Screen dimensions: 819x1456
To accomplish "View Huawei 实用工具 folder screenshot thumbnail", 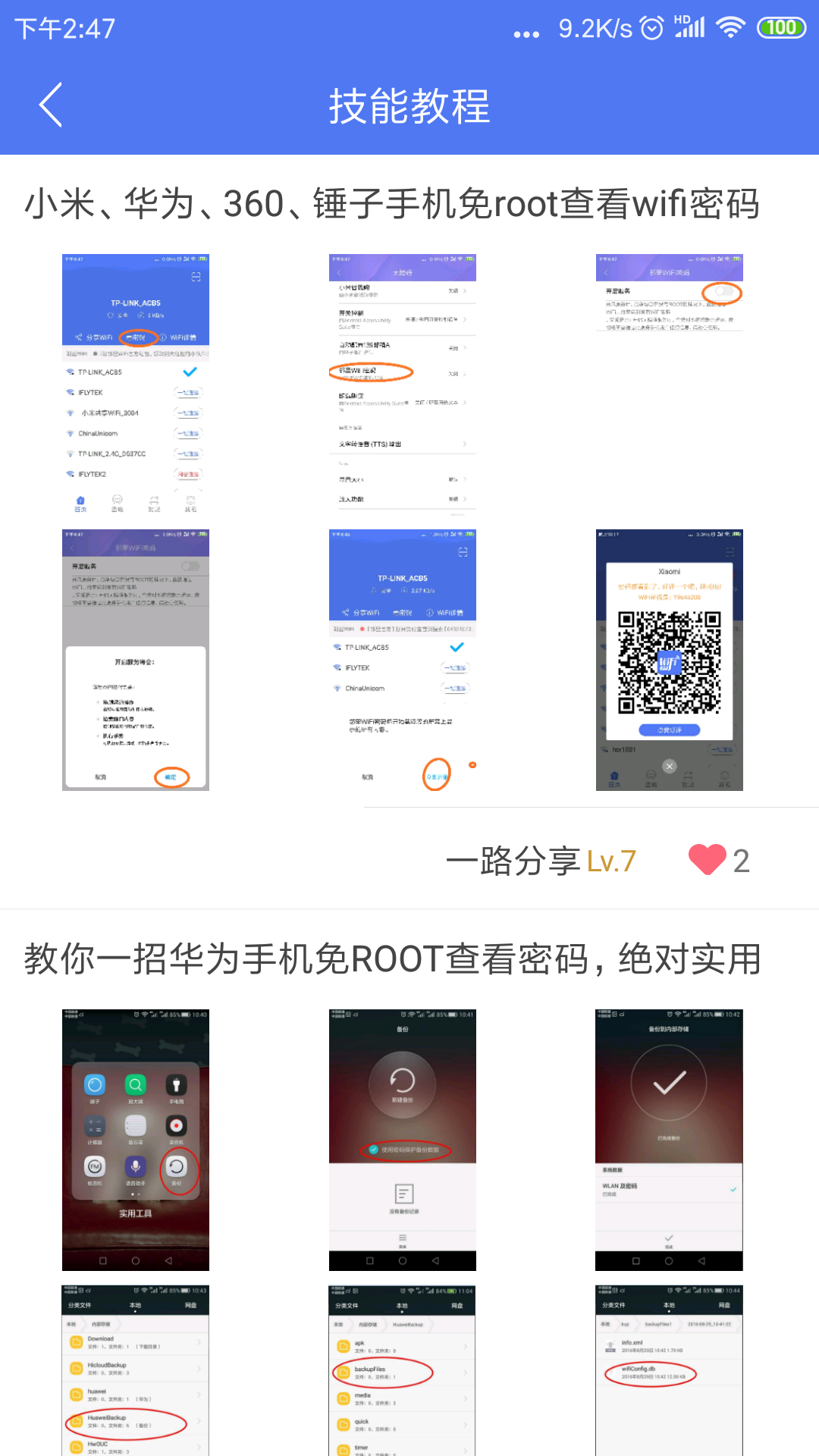I will [135, 1139].
